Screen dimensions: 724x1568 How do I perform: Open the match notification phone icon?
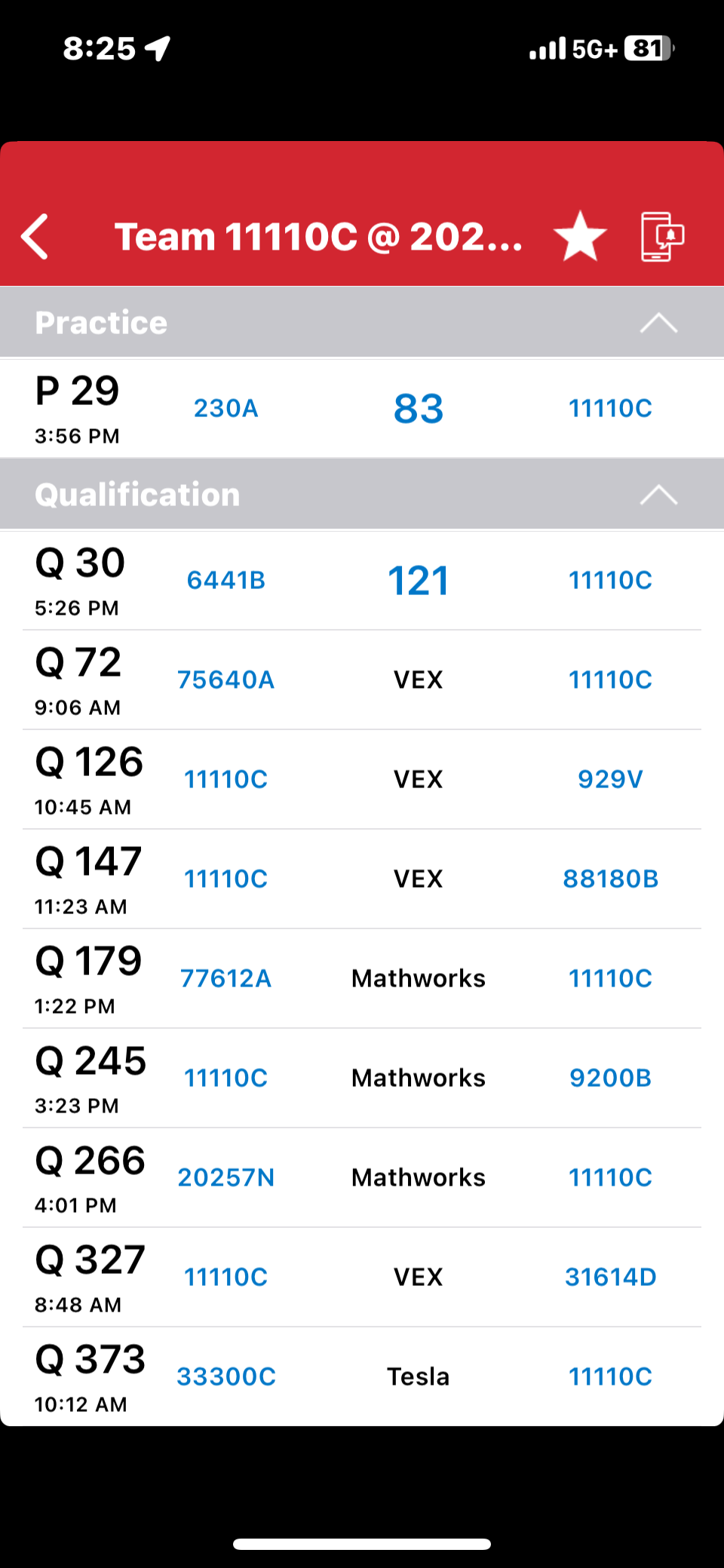(662, 237)
